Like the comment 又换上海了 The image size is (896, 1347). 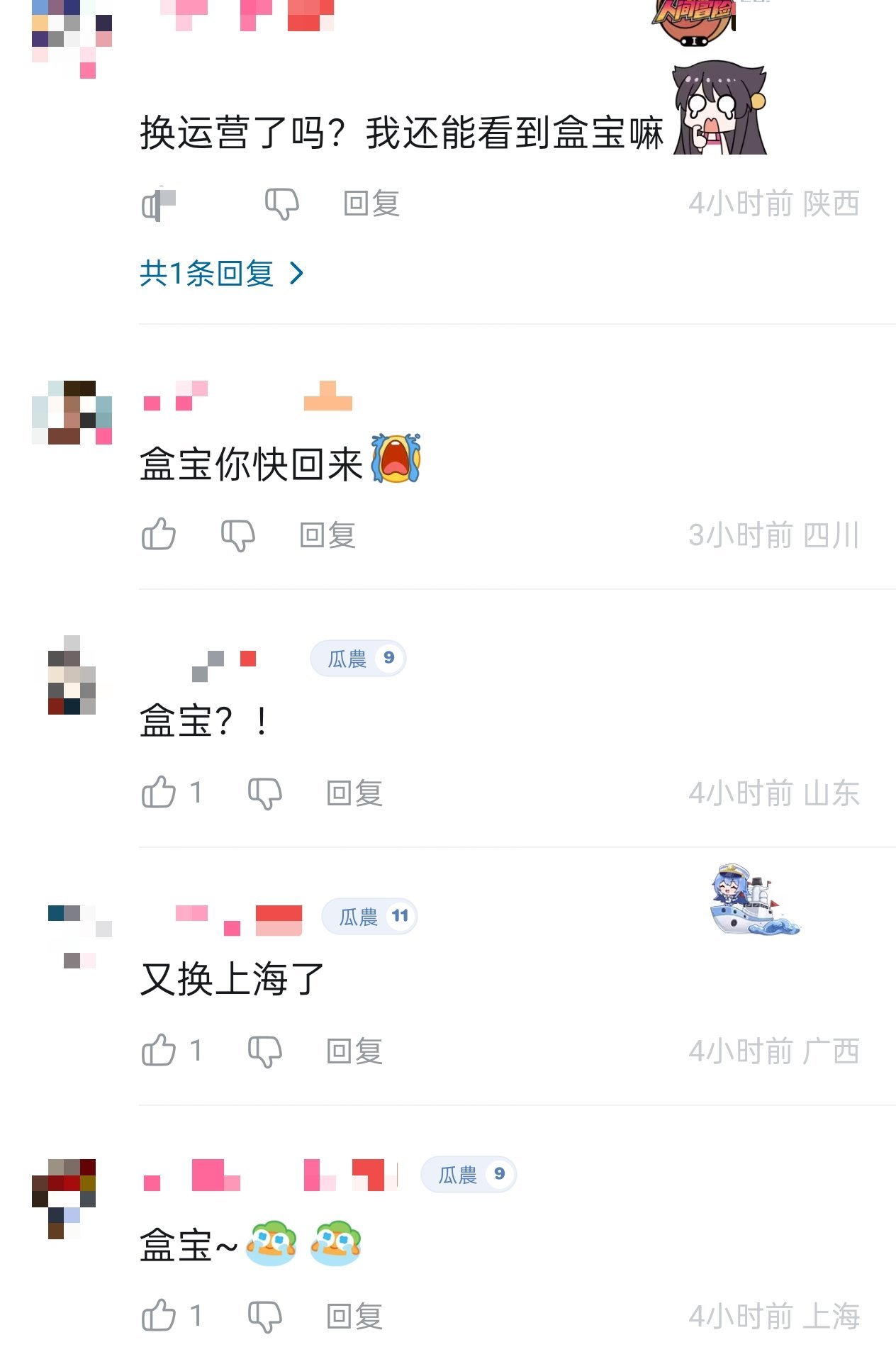click(159, 1051)
